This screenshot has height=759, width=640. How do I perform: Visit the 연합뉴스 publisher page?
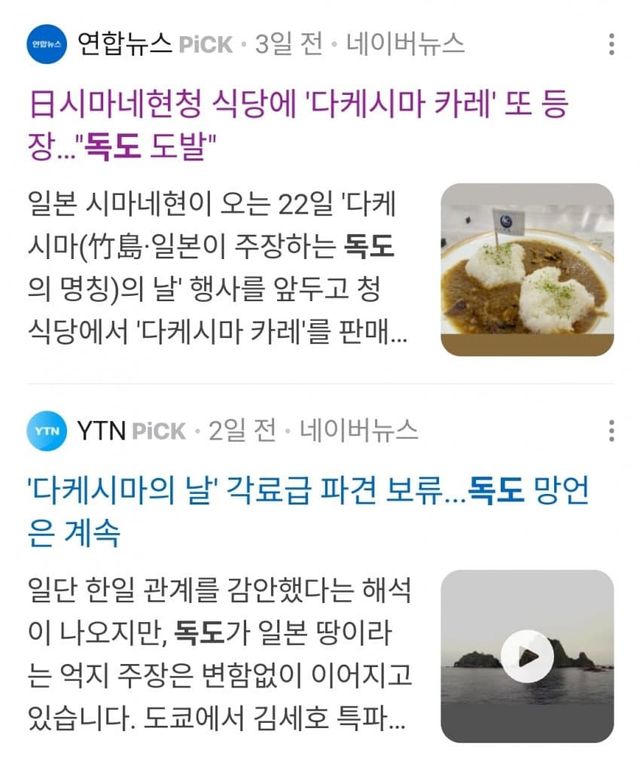click(124, 44)
